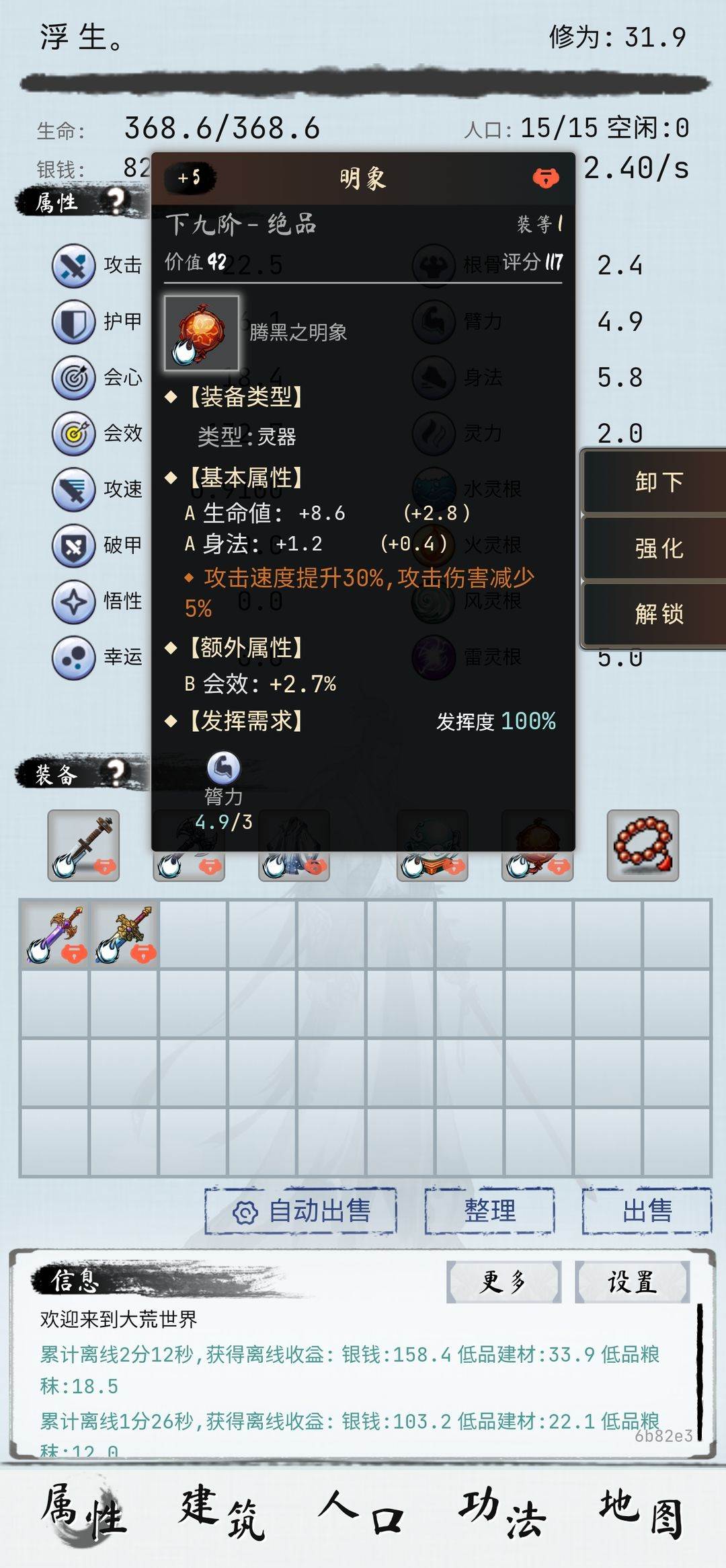726x1568 pixels.
Task: Switch to the 人口 tab
Action: pos(362,1514)
